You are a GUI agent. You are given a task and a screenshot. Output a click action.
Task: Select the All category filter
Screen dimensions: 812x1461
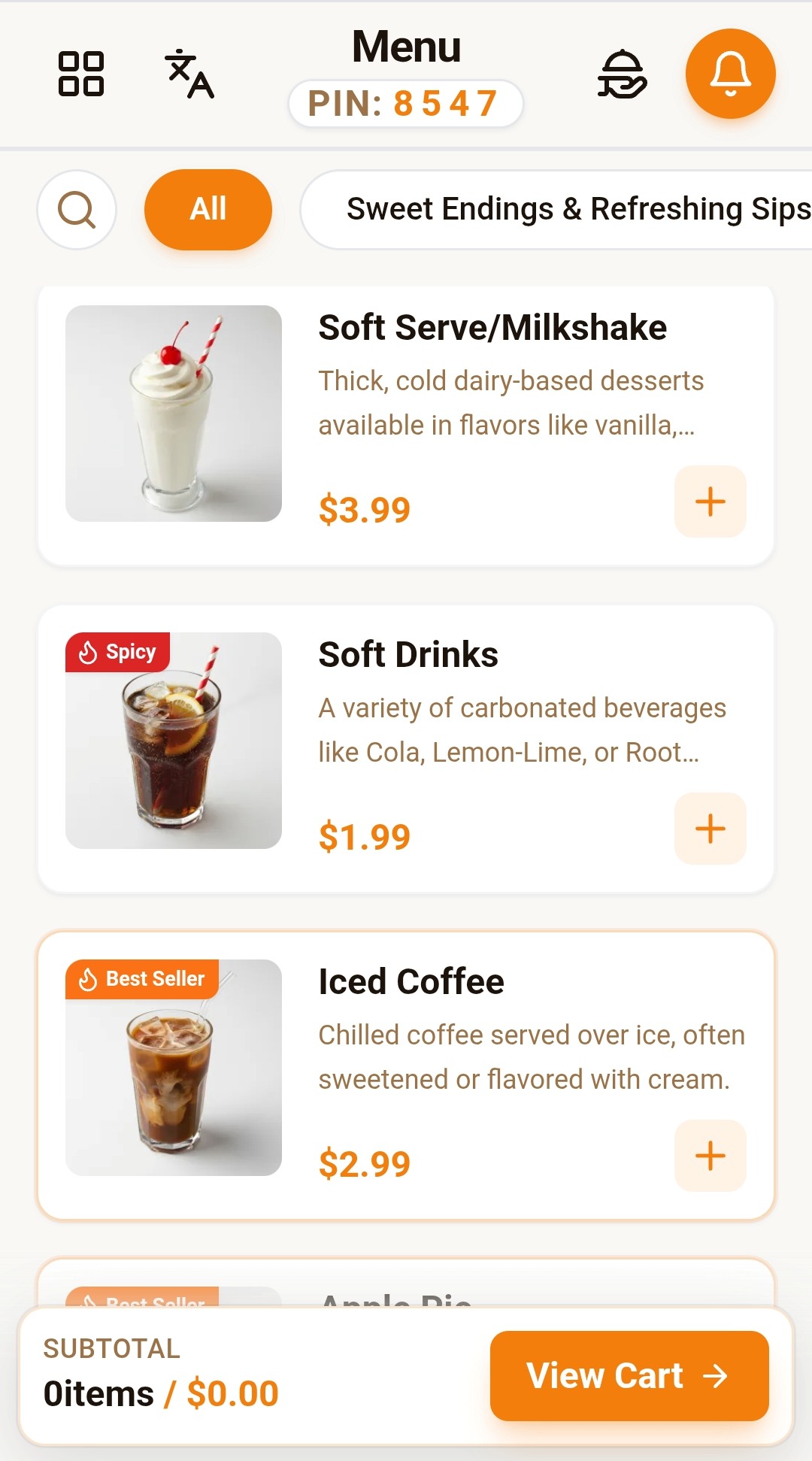208,209
